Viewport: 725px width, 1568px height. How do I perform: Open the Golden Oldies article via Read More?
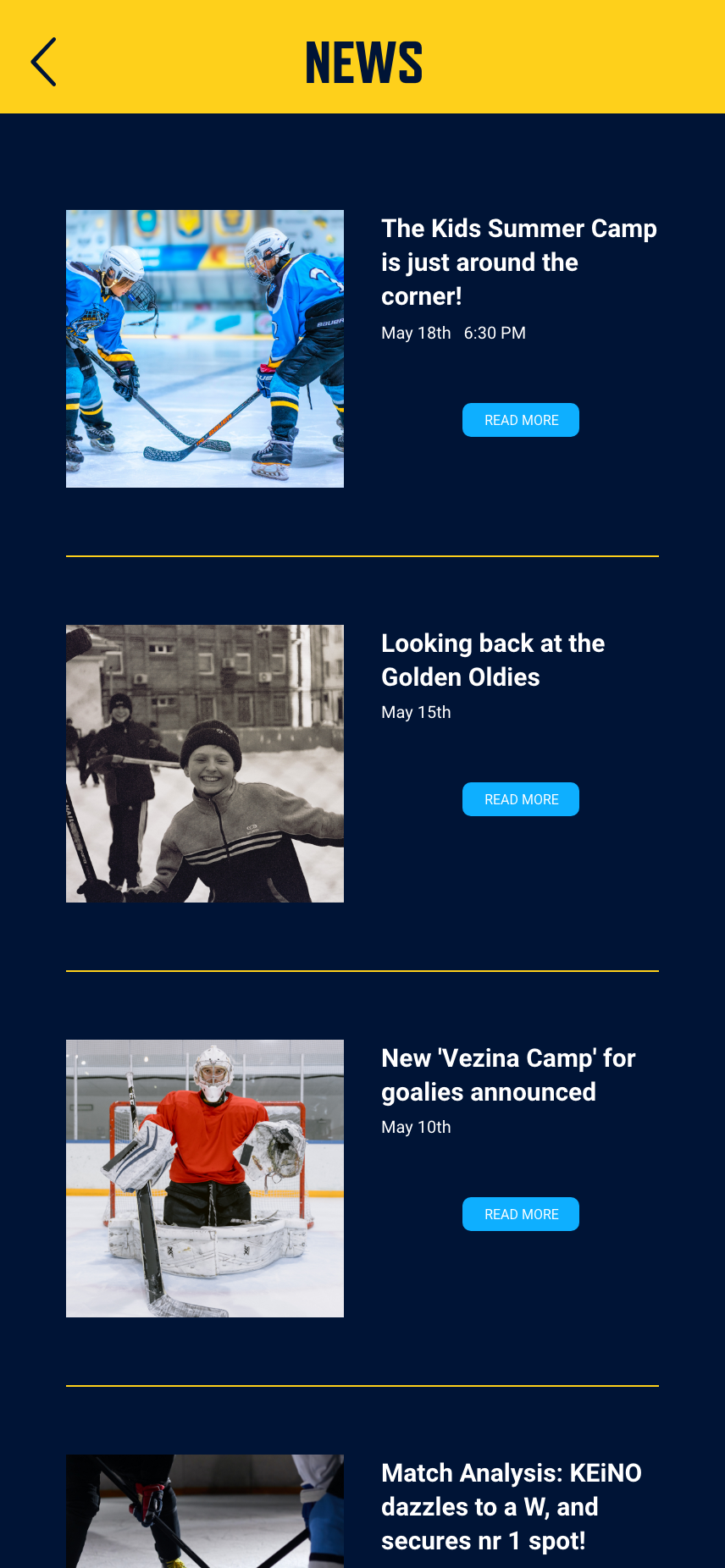(x=520, y=799)
